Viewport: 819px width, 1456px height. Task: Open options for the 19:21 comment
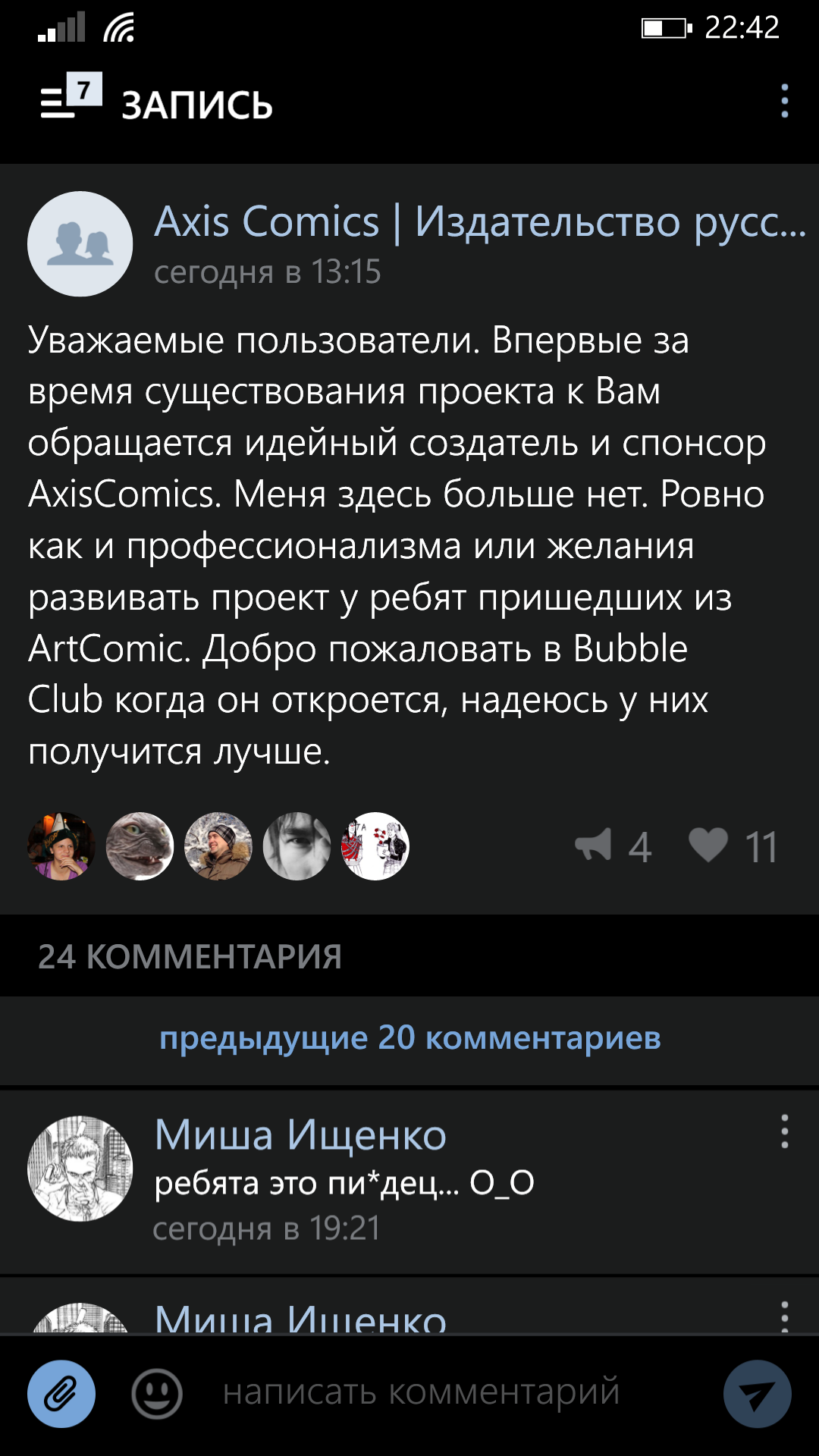tap(784, 1131)
